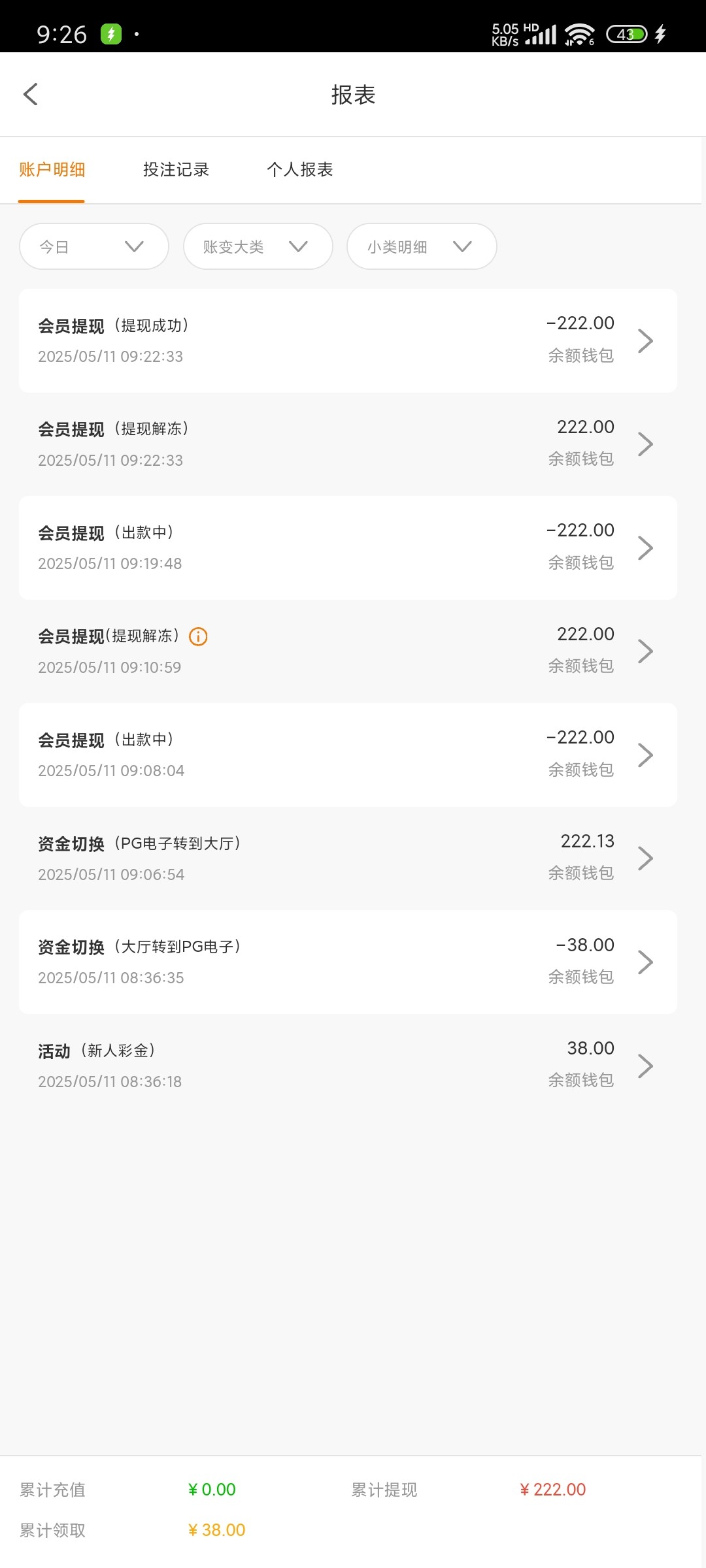Screen dimensions: 706x1568
Task: Open the 出款中 record at 09:19:48
Action: 348,547
